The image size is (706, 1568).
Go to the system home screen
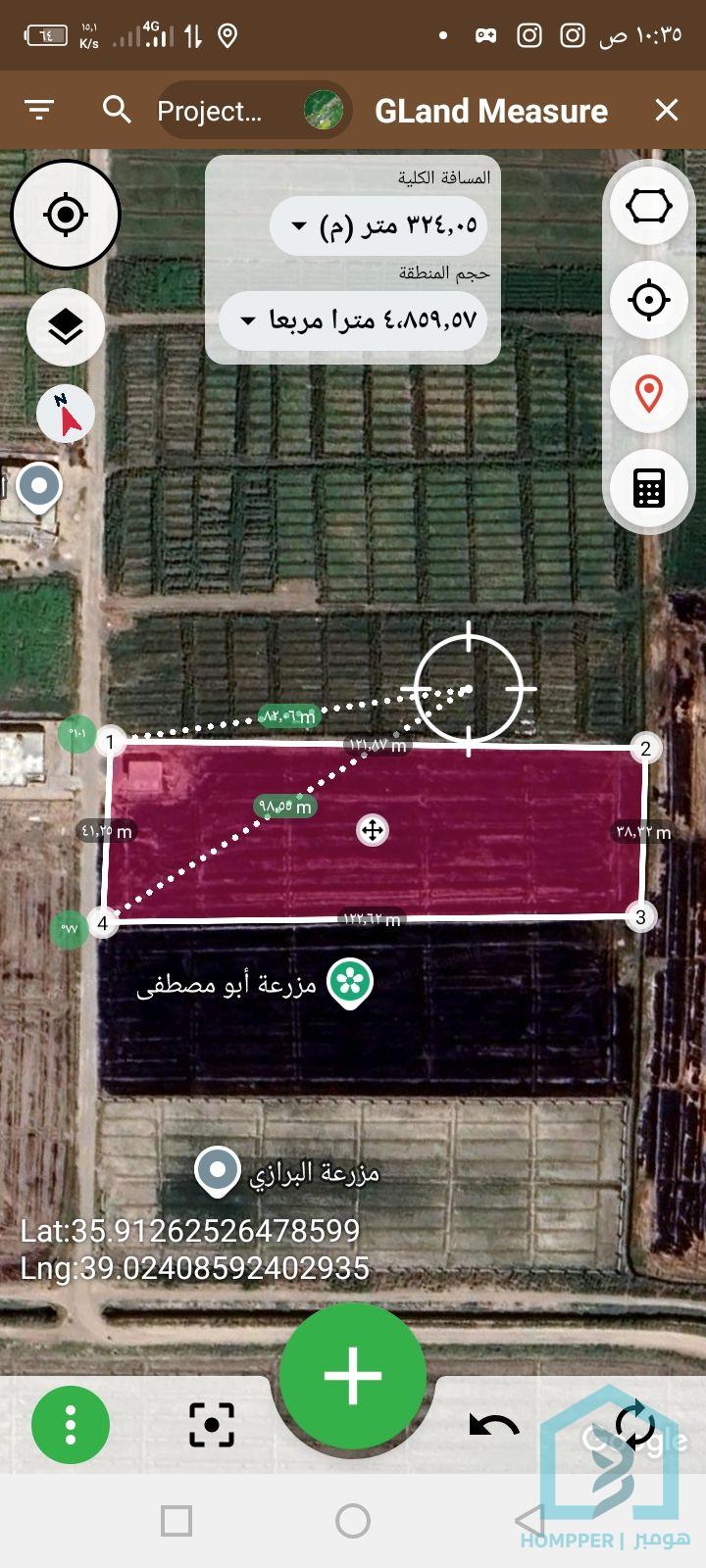(352, 1521)
